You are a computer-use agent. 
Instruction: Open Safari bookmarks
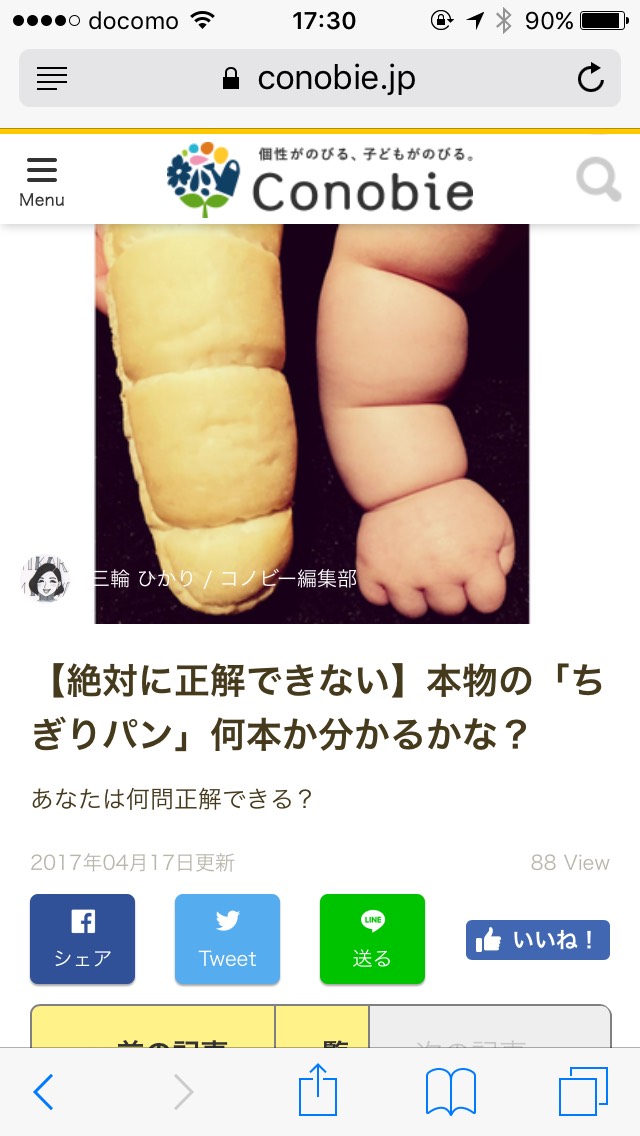451,1092
